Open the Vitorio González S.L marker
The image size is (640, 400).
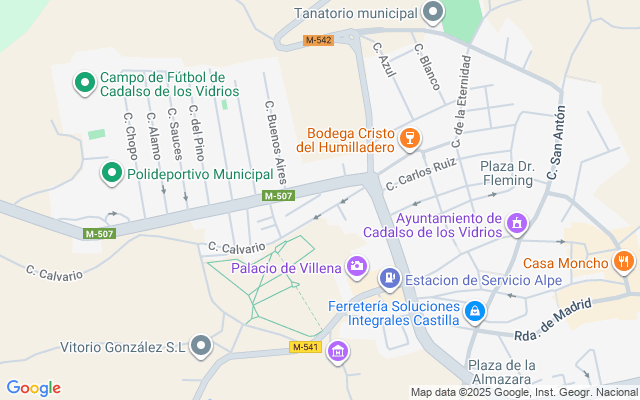[x=201, y=347]
